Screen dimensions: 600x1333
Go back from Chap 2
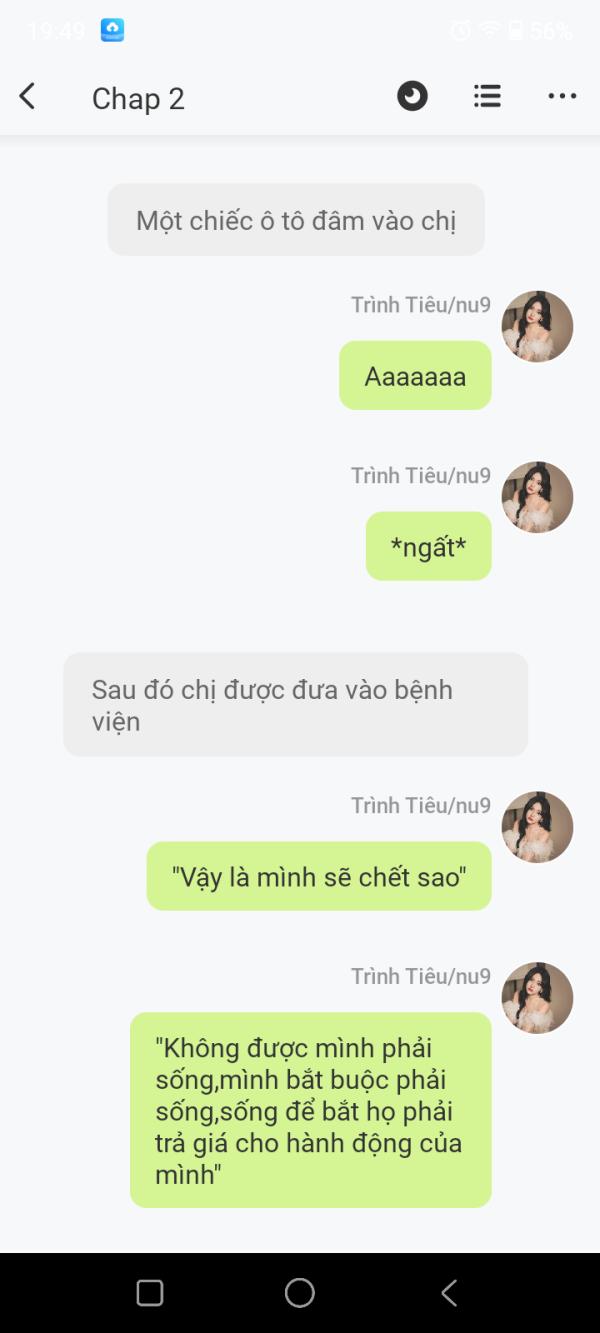[27, 97]
